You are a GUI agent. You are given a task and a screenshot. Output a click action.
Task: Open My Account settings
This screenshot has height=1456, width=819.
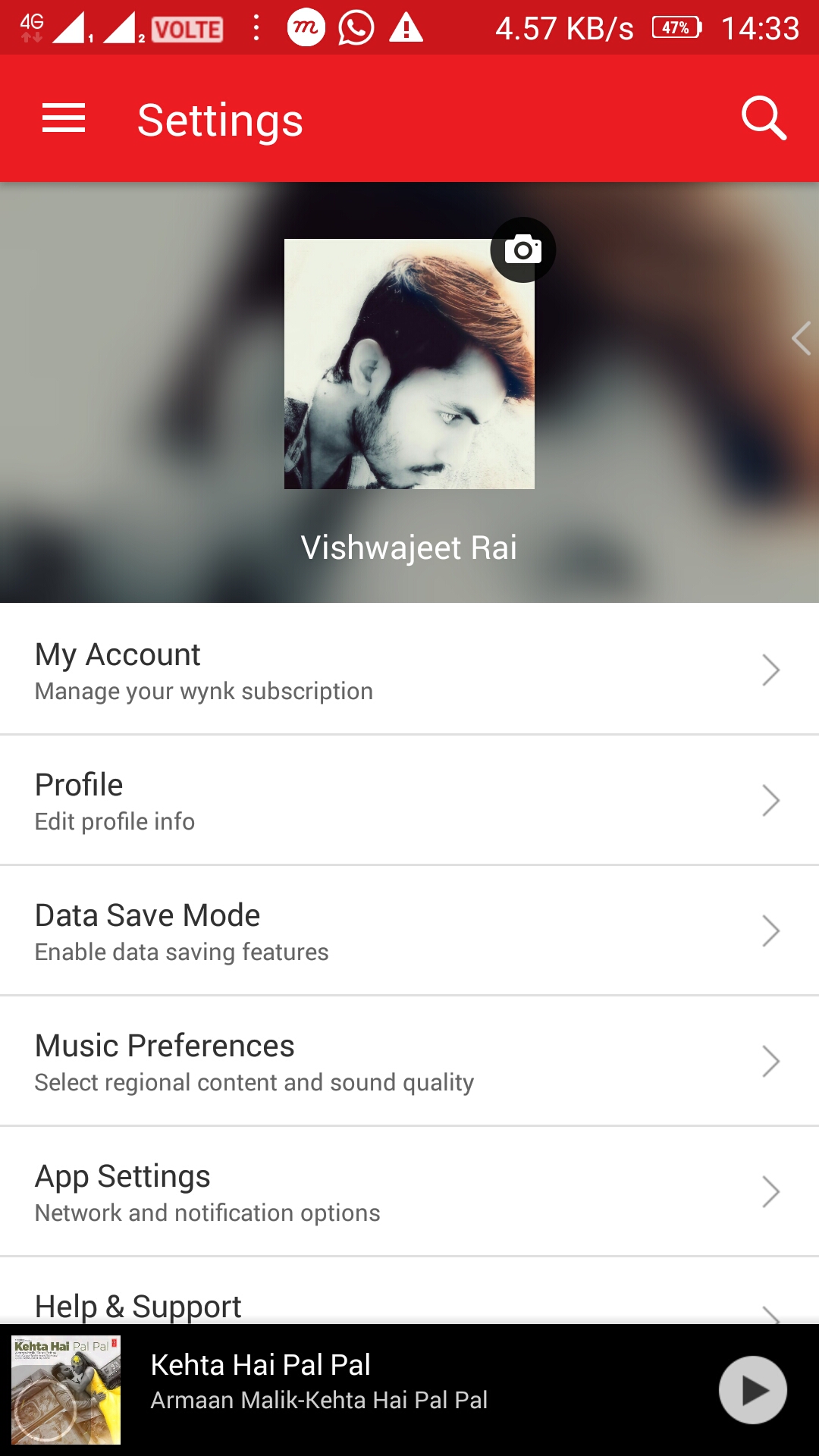pyautogui.click(x=409, y=670)
